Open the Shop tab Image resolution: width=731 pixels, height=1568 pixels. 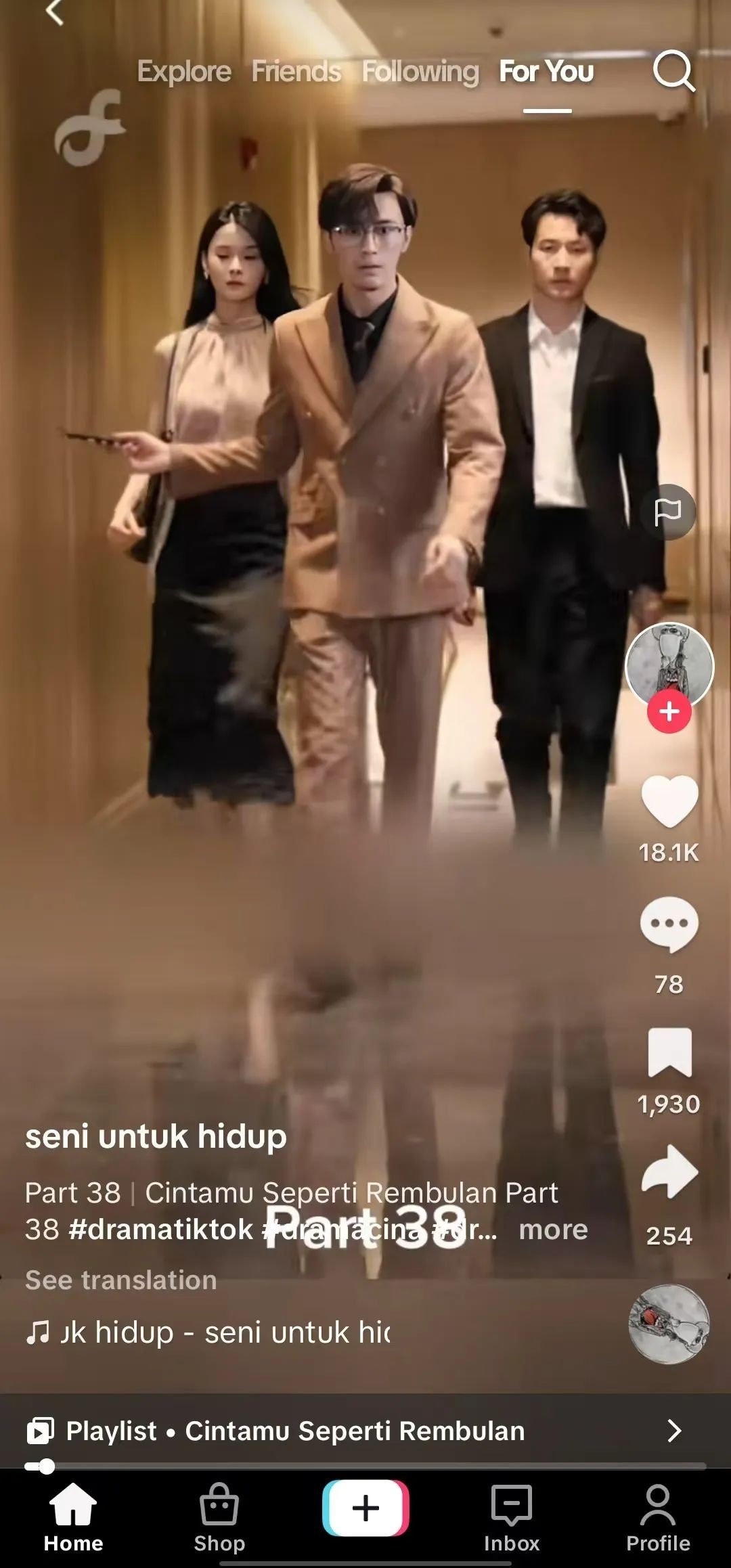coord(219,1518)
